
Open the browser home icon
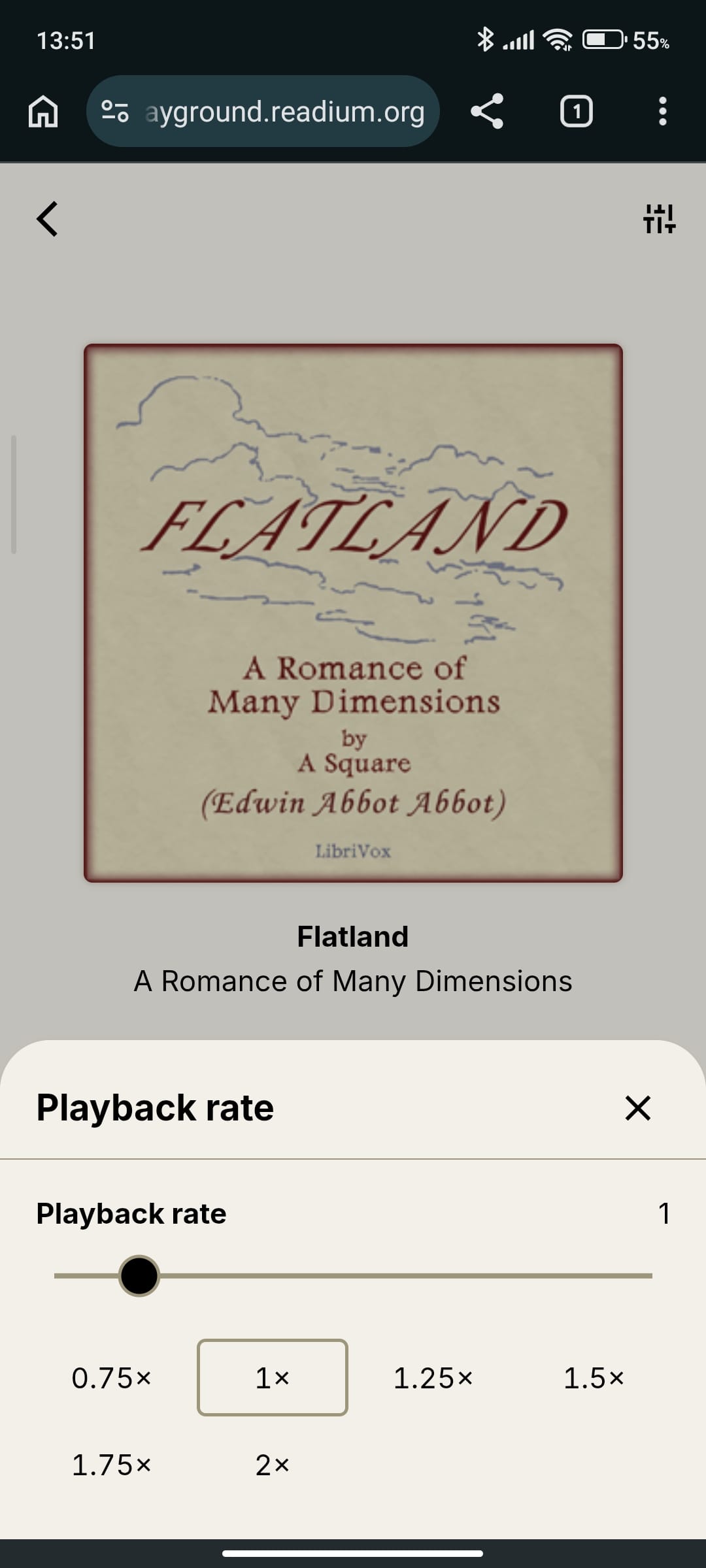pos(43,111)
